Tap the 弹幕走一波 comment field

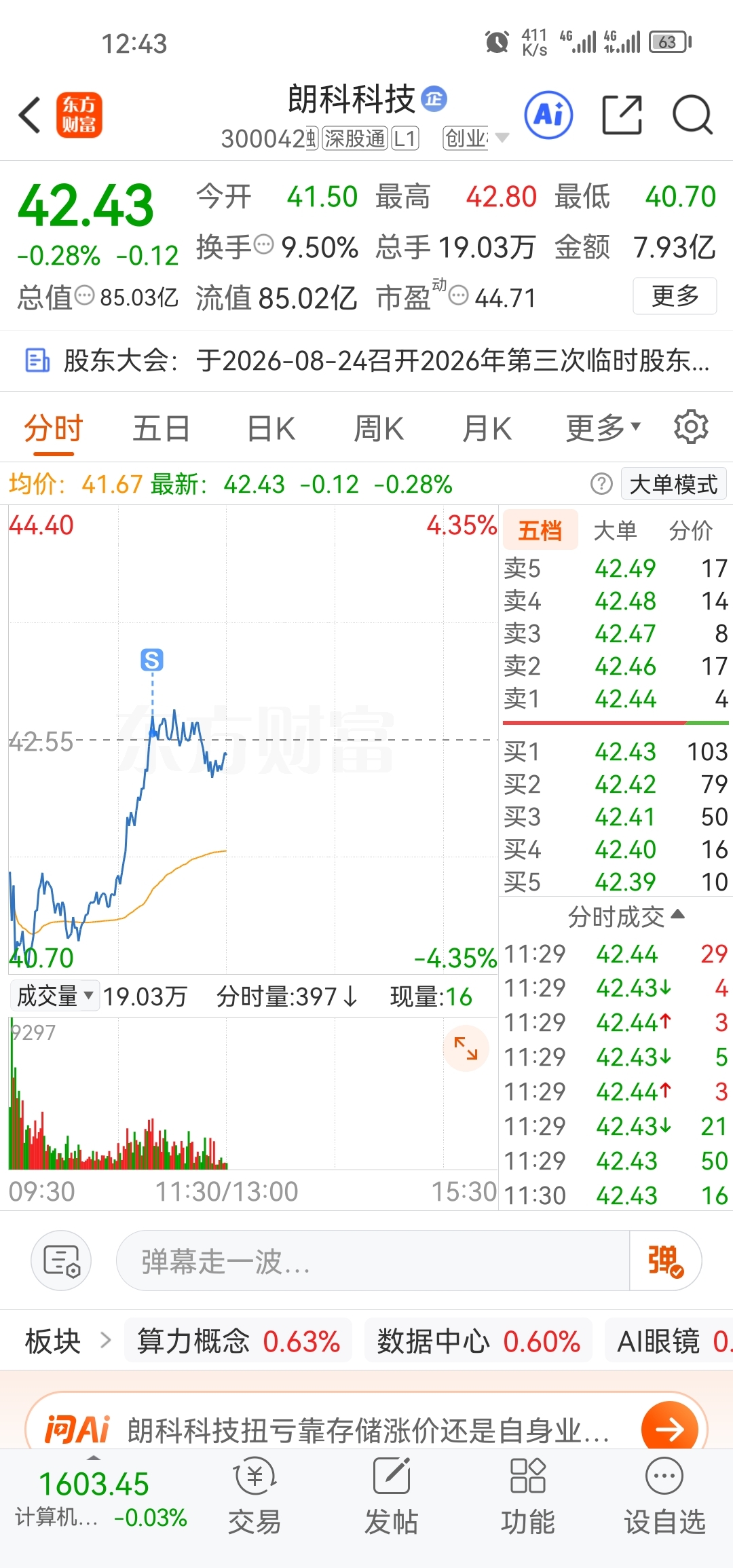pyautogui.click(x=373, y=1261)
